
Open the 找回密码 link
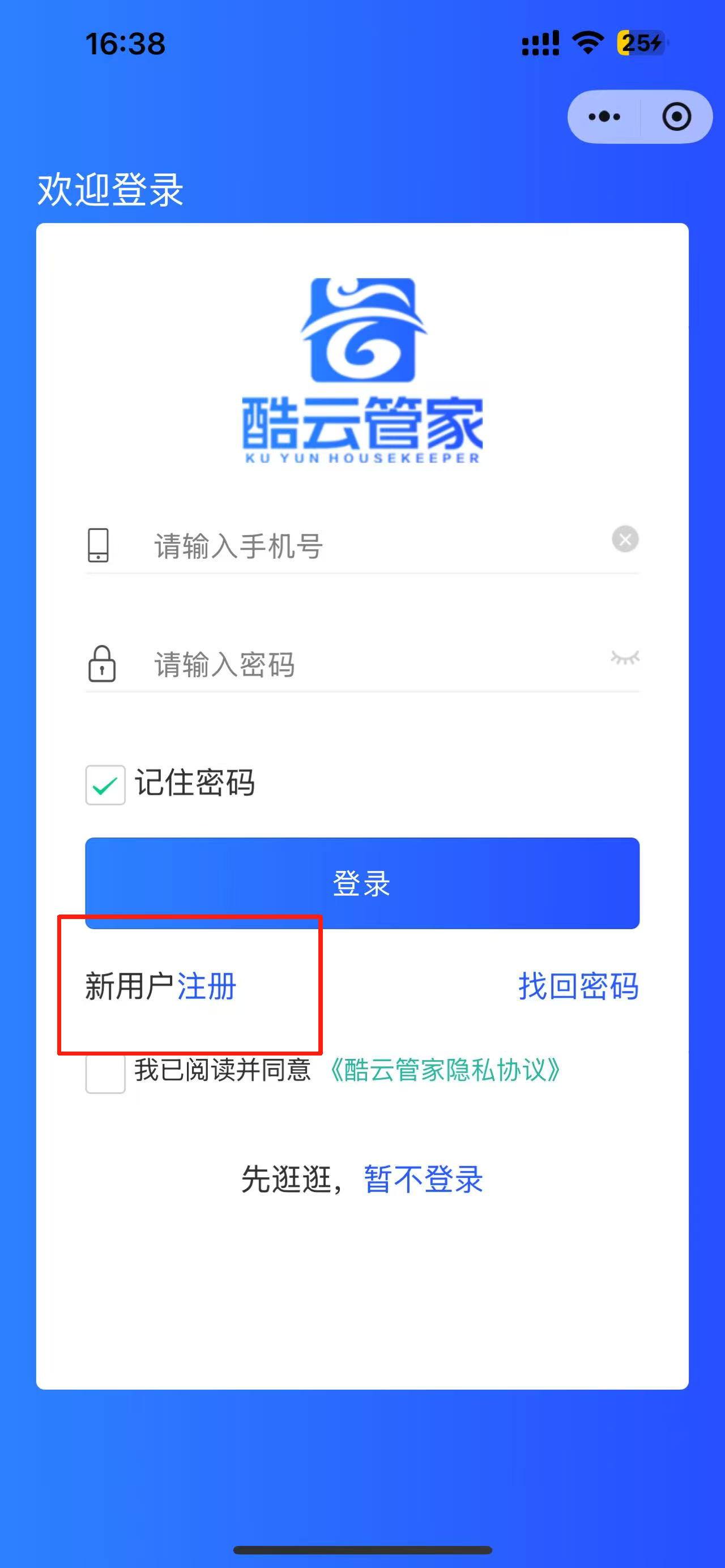pos(578,986)
